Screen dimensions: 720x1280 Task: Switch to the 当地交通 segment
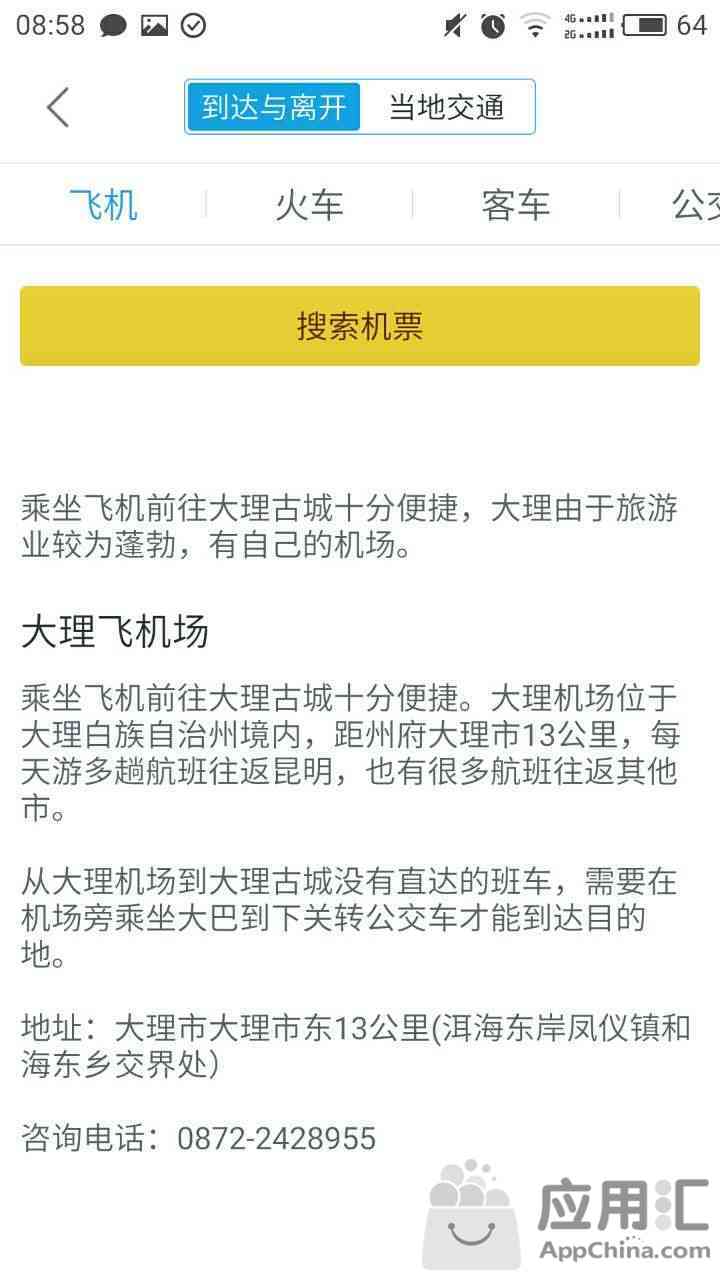point(447,107)
